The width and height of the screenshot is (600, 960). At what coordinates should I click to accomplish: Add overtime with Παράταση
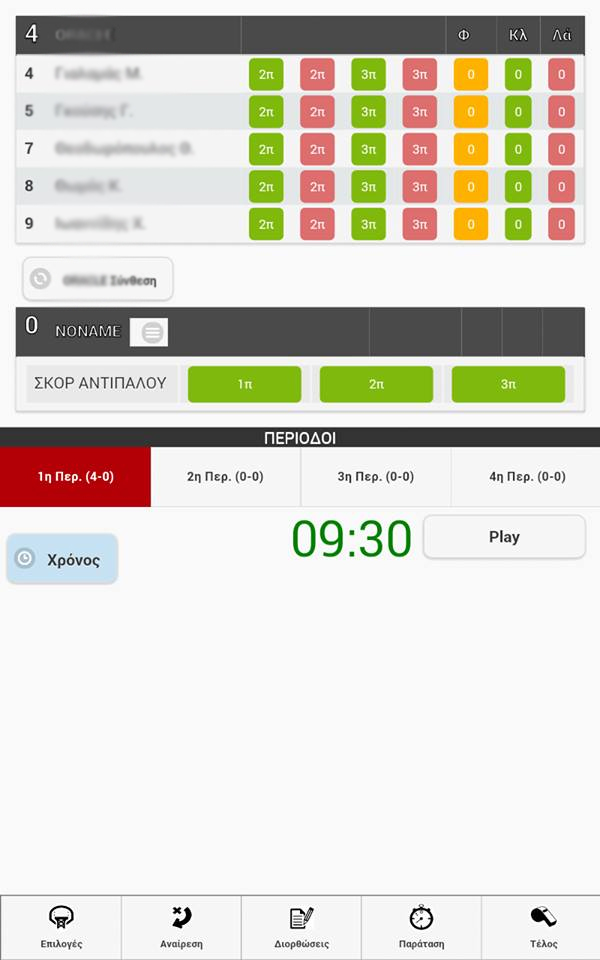(421, 927)
